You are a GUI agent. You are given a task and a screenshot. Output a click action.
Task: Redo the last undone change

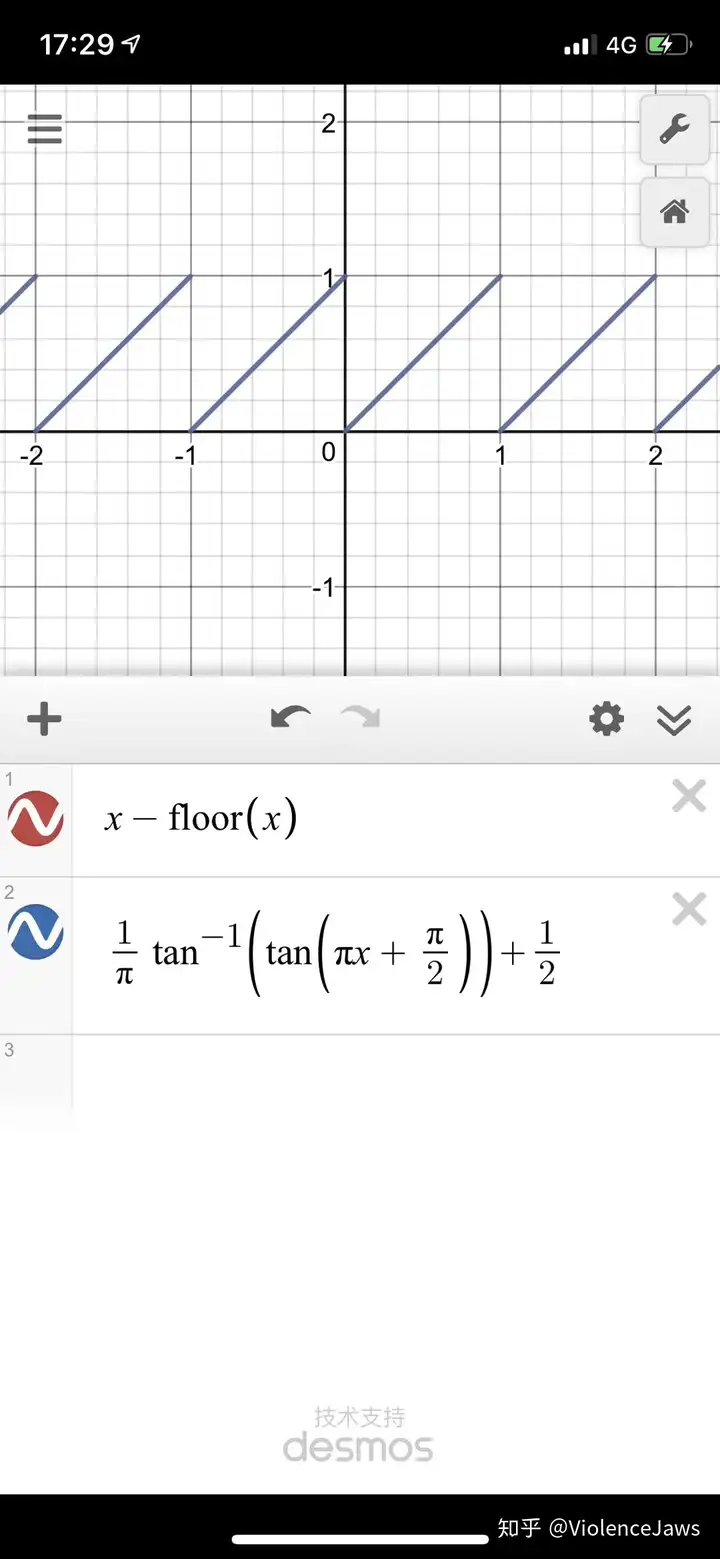pos(360,718)
